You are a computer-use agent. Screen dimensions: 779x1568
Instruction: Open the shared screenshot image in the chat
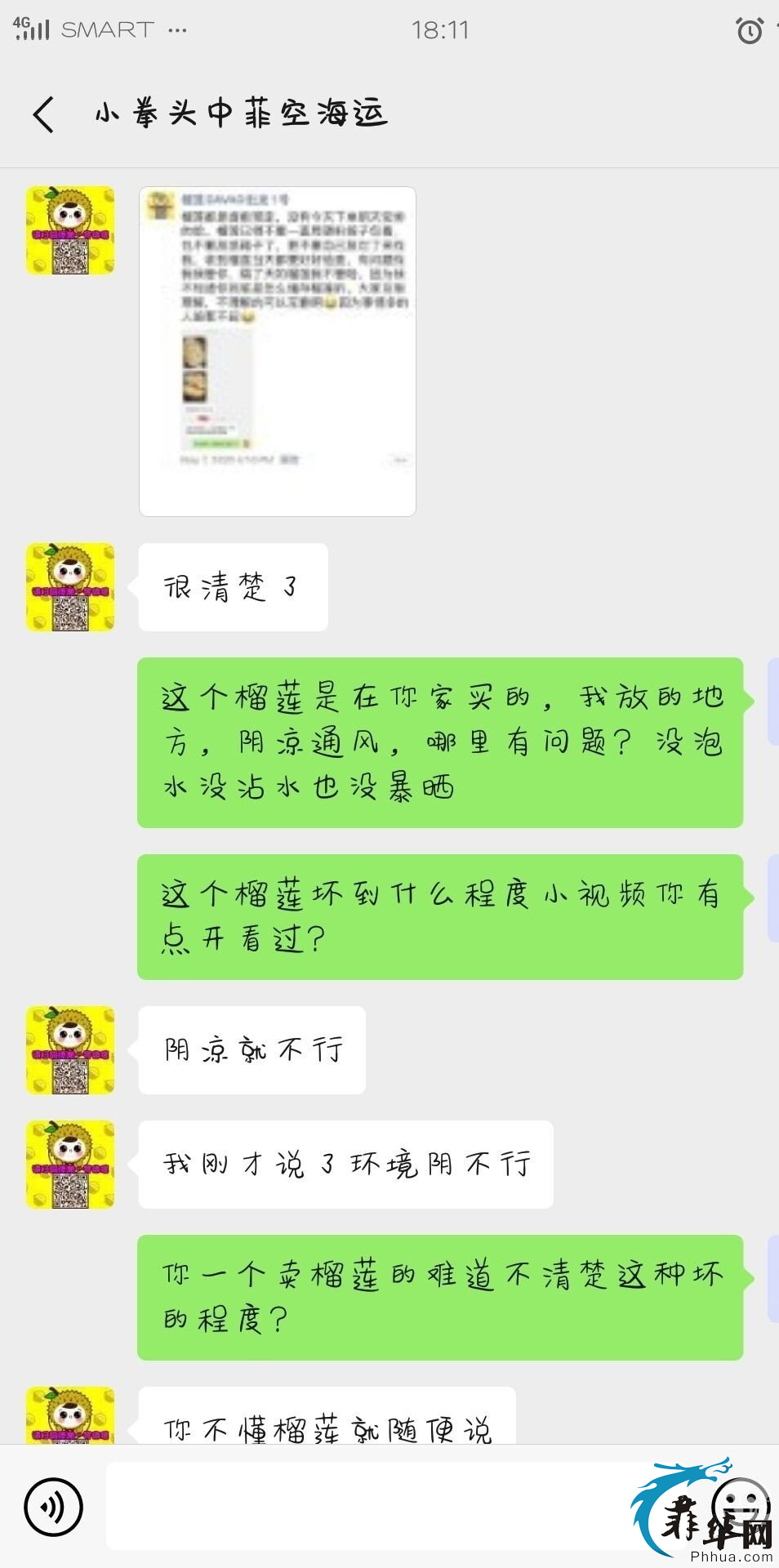(278, 351)
